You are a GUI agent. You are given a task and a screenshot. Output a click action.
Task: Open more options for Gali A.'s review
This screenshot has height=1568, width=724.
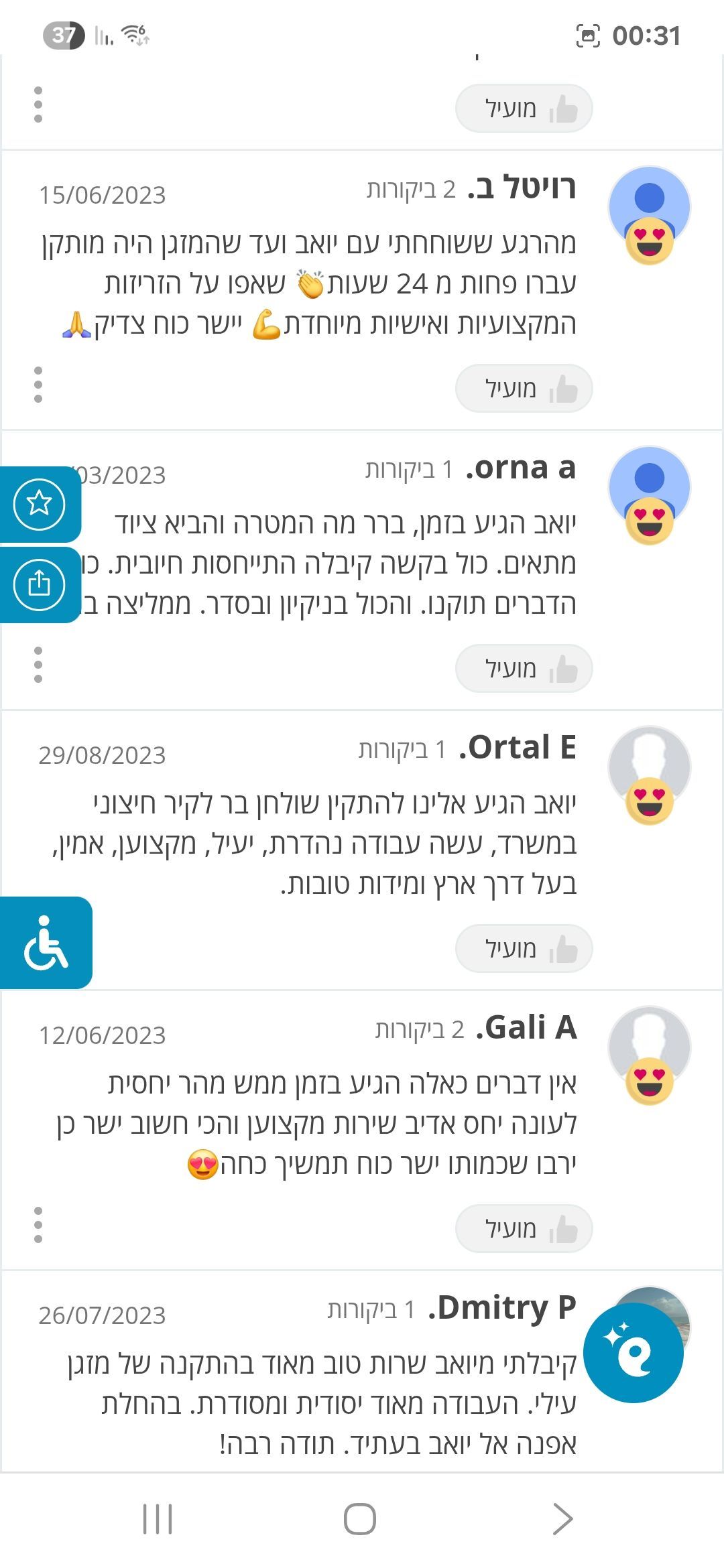point(38,1225)
